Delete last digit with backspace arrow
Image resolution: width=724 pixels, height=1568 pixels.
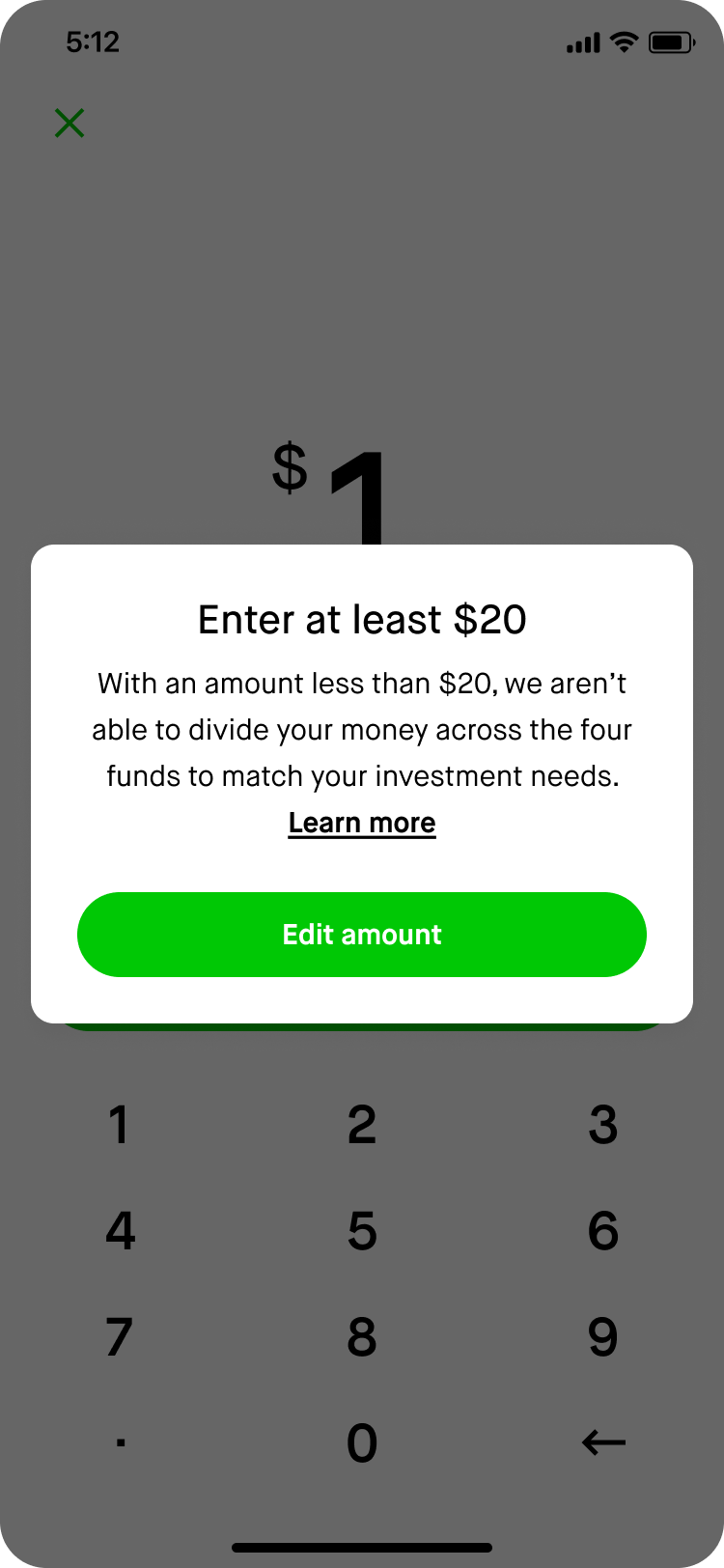pyautogui.click(x=604, y=1443)
